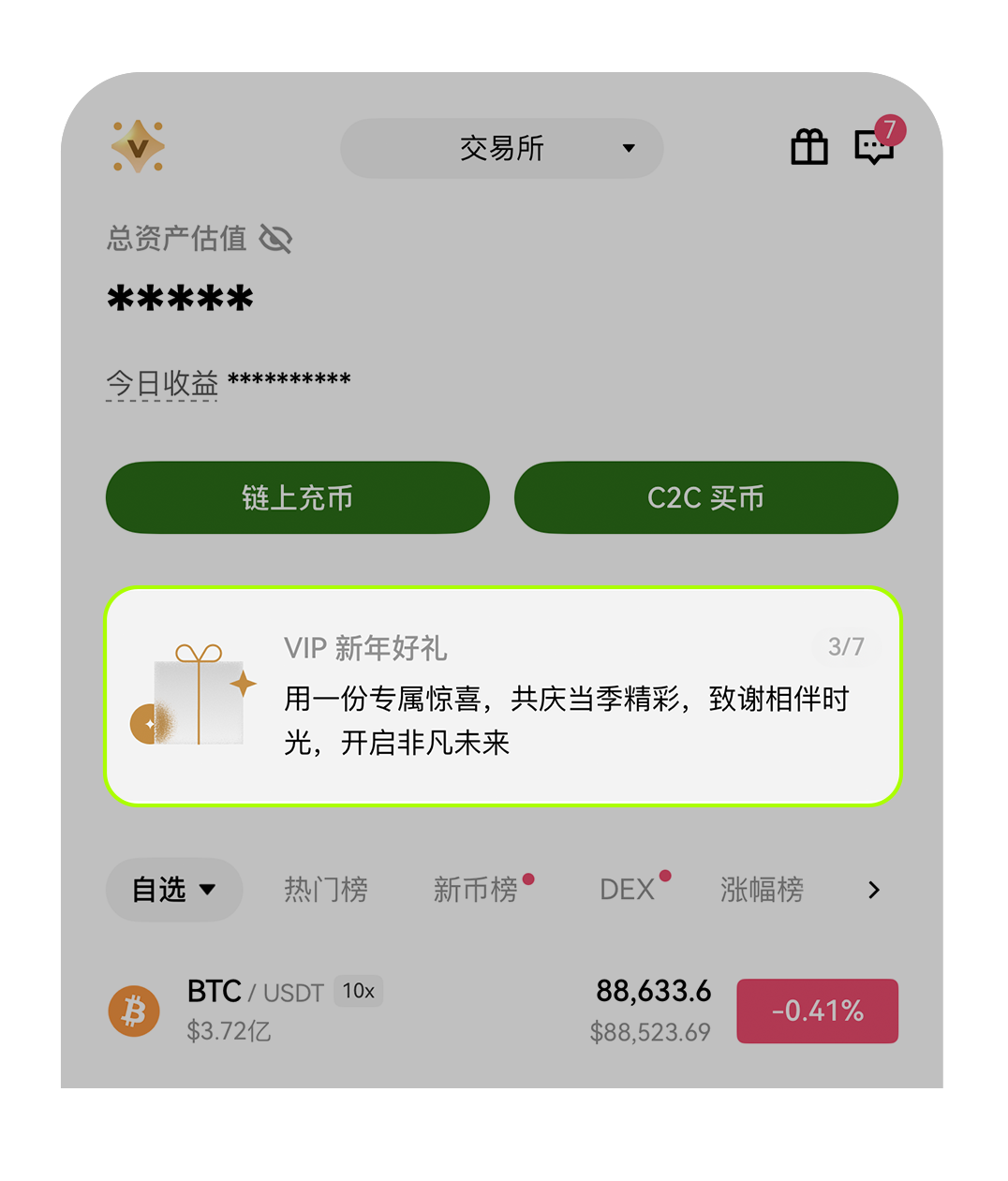Screen dimensions: 1008x1181
Task: Expand the 自选 dropdown
Action: pyautogui.click(x=173, y=890)
